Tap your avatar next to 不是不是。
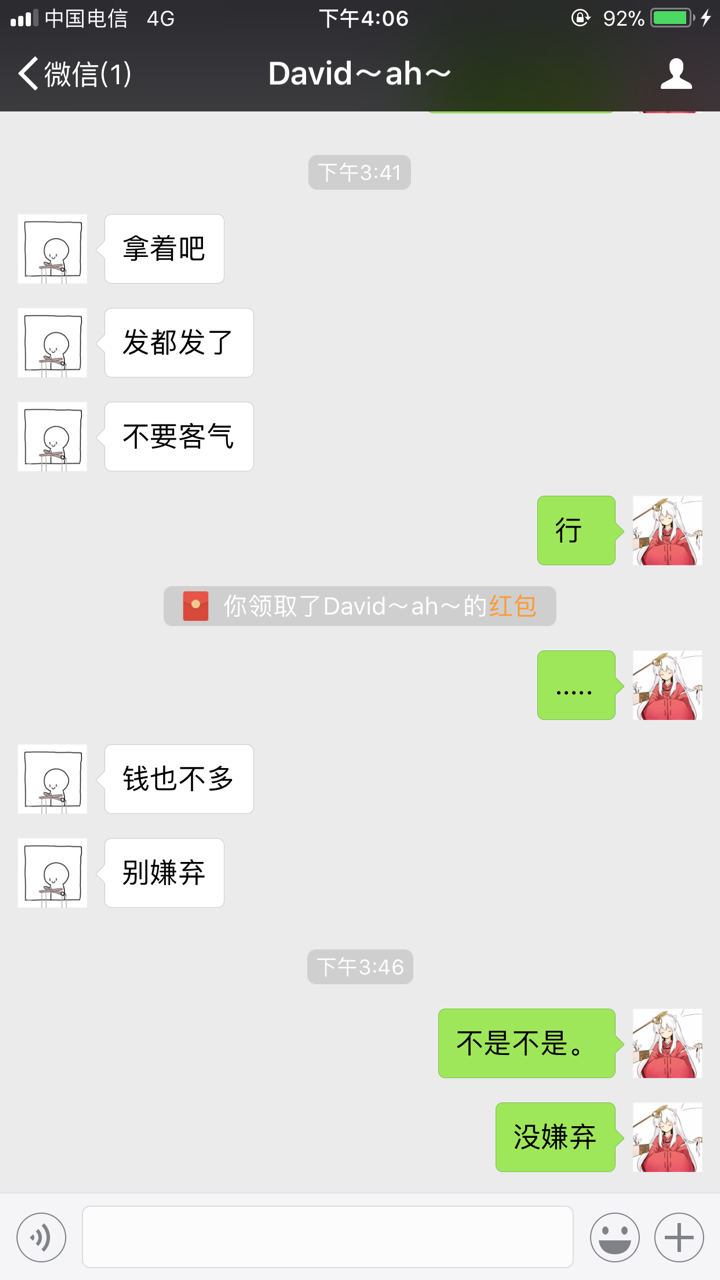The height and width of the screenshot is (1280, 720). (666, 1044)
